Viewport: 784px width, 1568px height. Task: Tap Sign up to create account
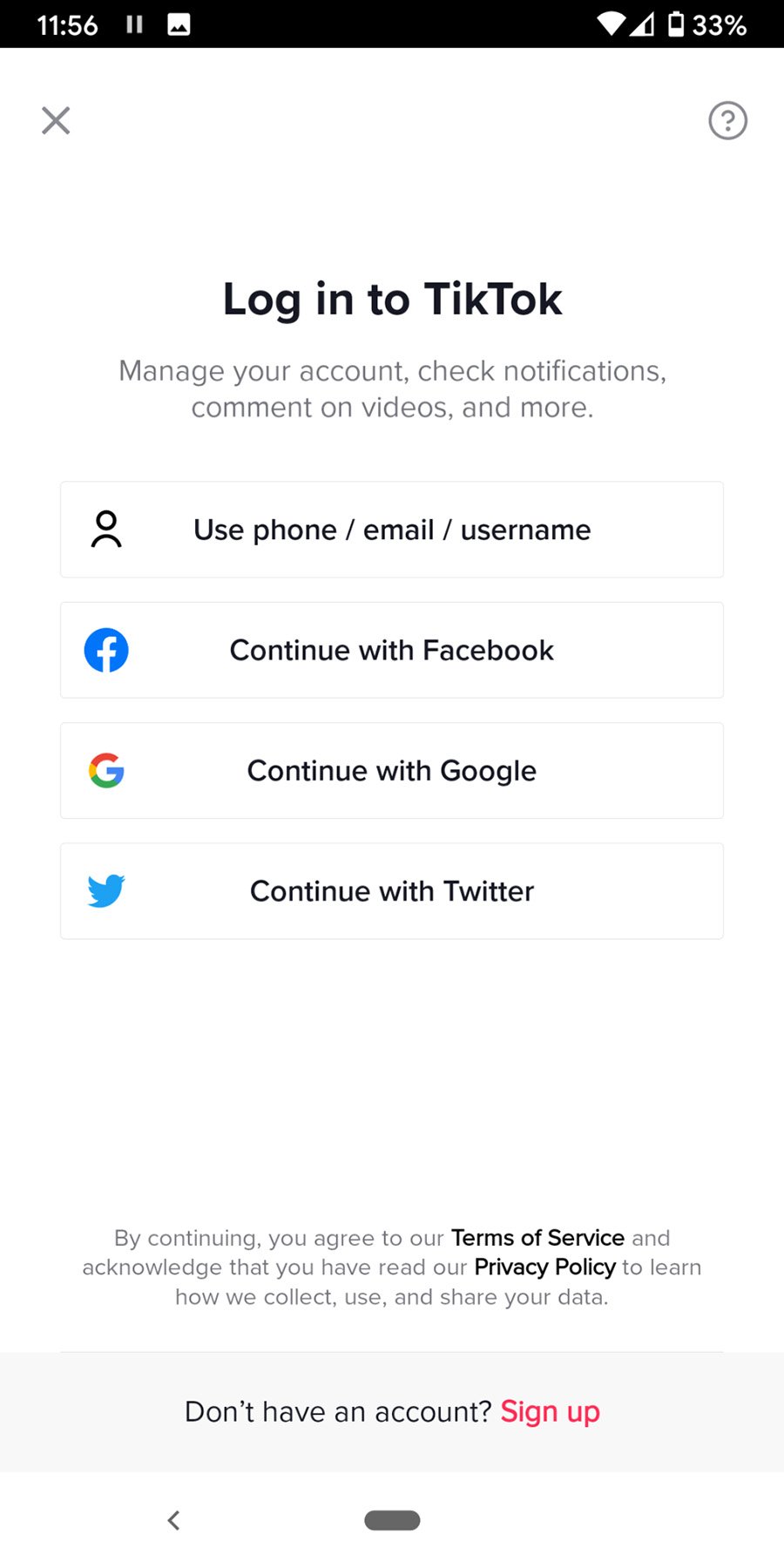[x=550, y=1411]
